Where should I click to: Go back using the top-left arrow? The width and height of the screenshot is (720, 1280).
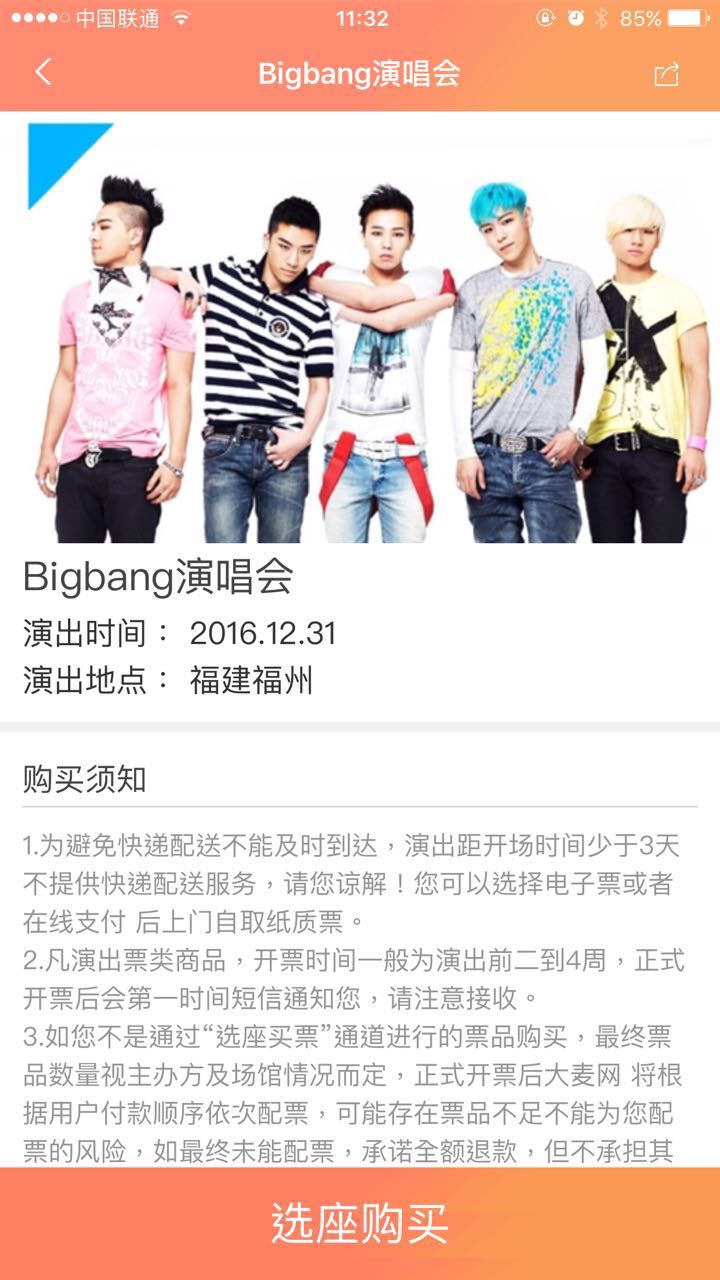coord(43,72)
